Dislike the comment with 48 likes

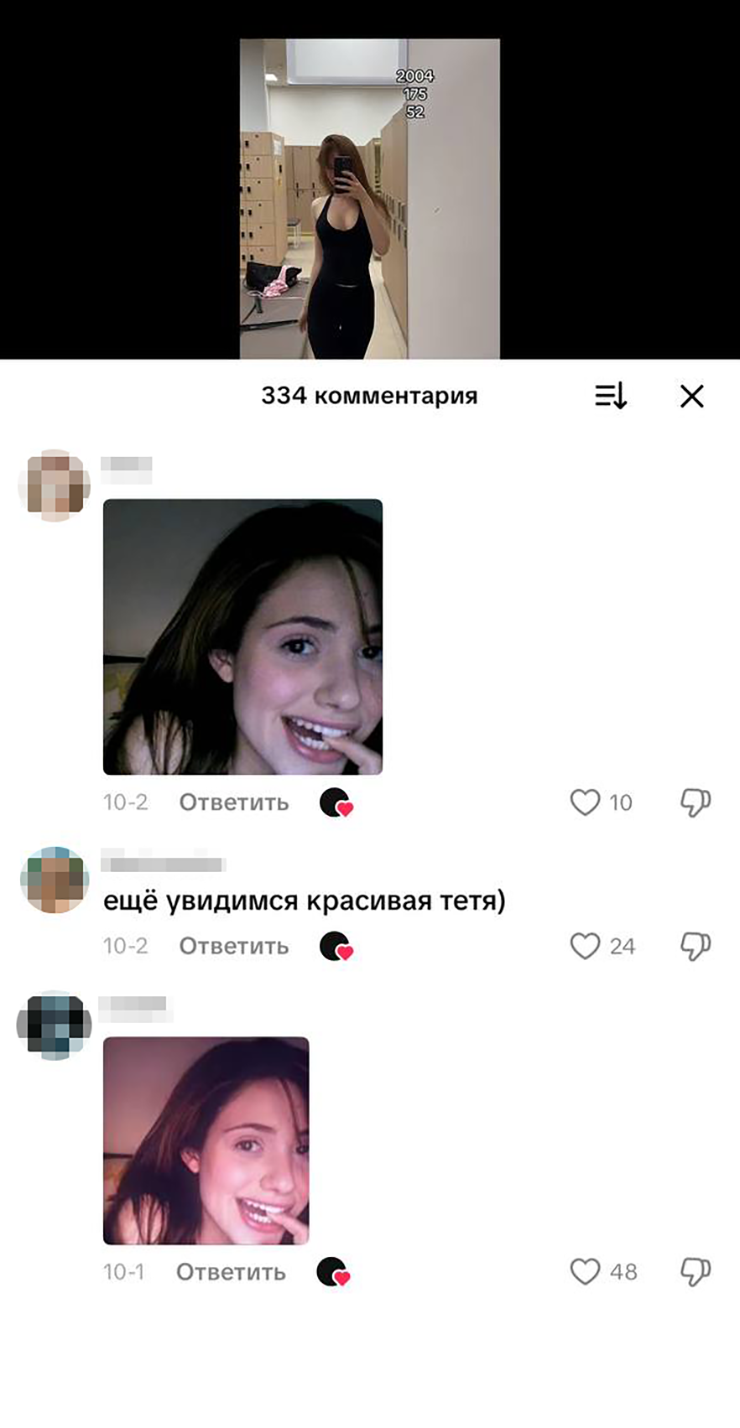pyautogui.click(x=695, y=1272)
